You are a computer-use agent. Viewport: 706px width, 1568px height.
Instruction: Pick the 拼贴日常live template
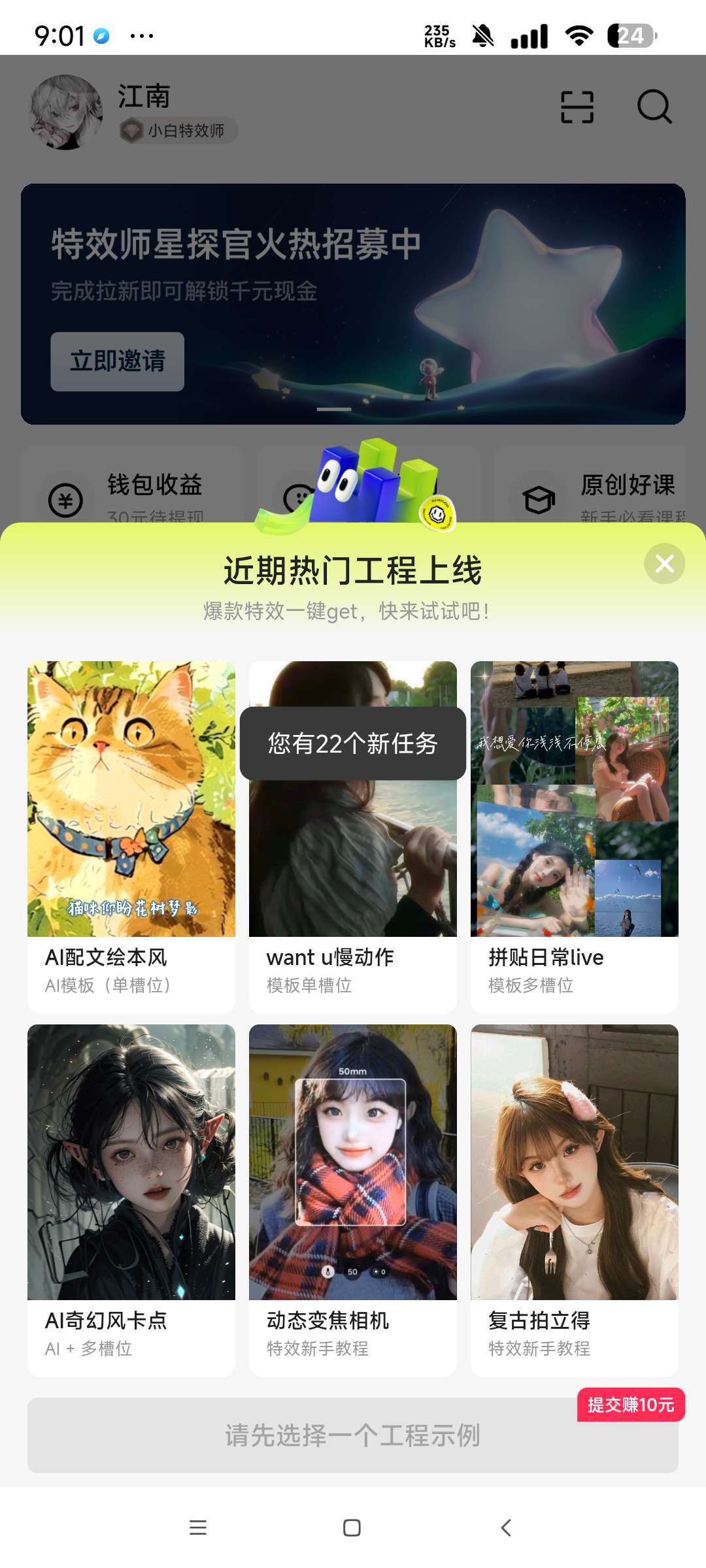click(574, 836)
